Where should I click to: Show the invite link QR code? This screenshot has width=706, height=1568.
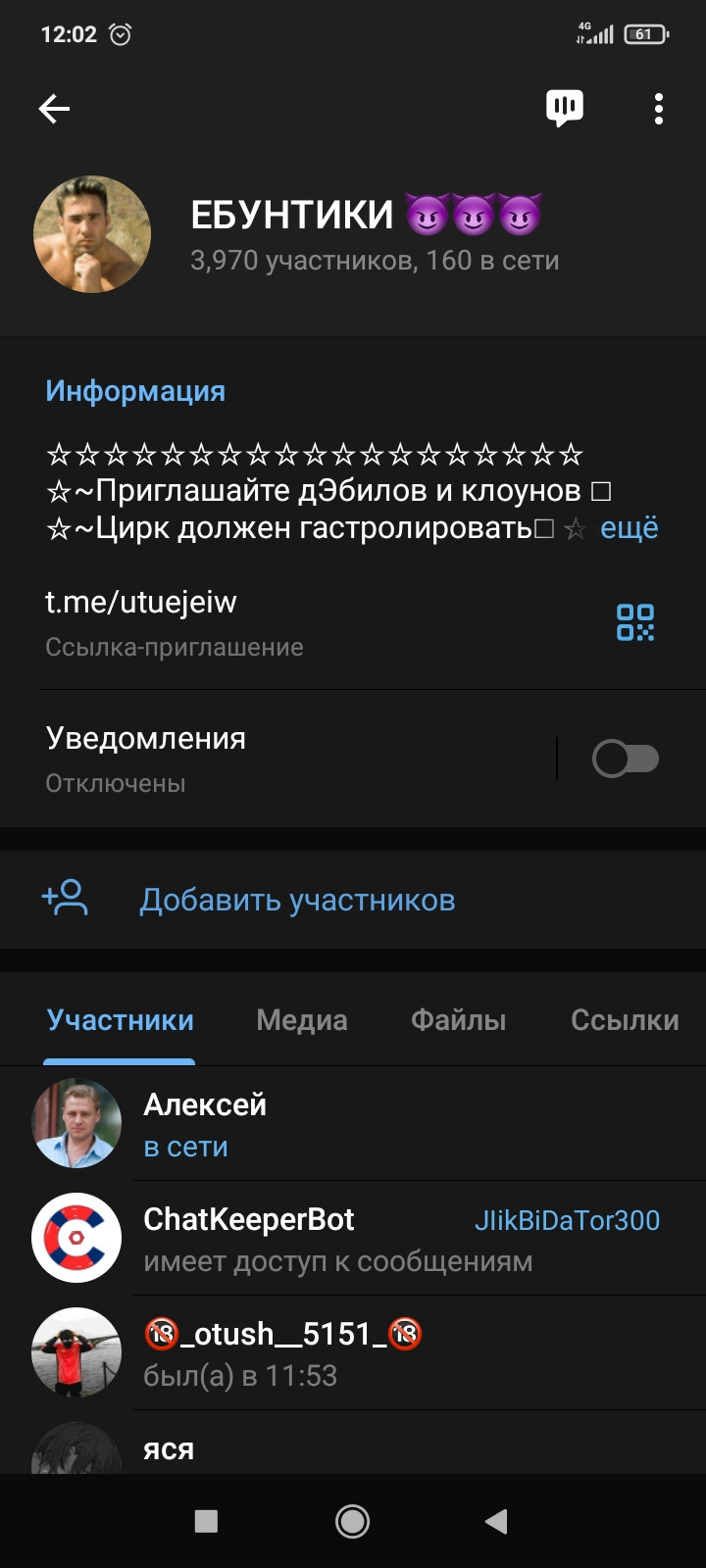point(634,622)
